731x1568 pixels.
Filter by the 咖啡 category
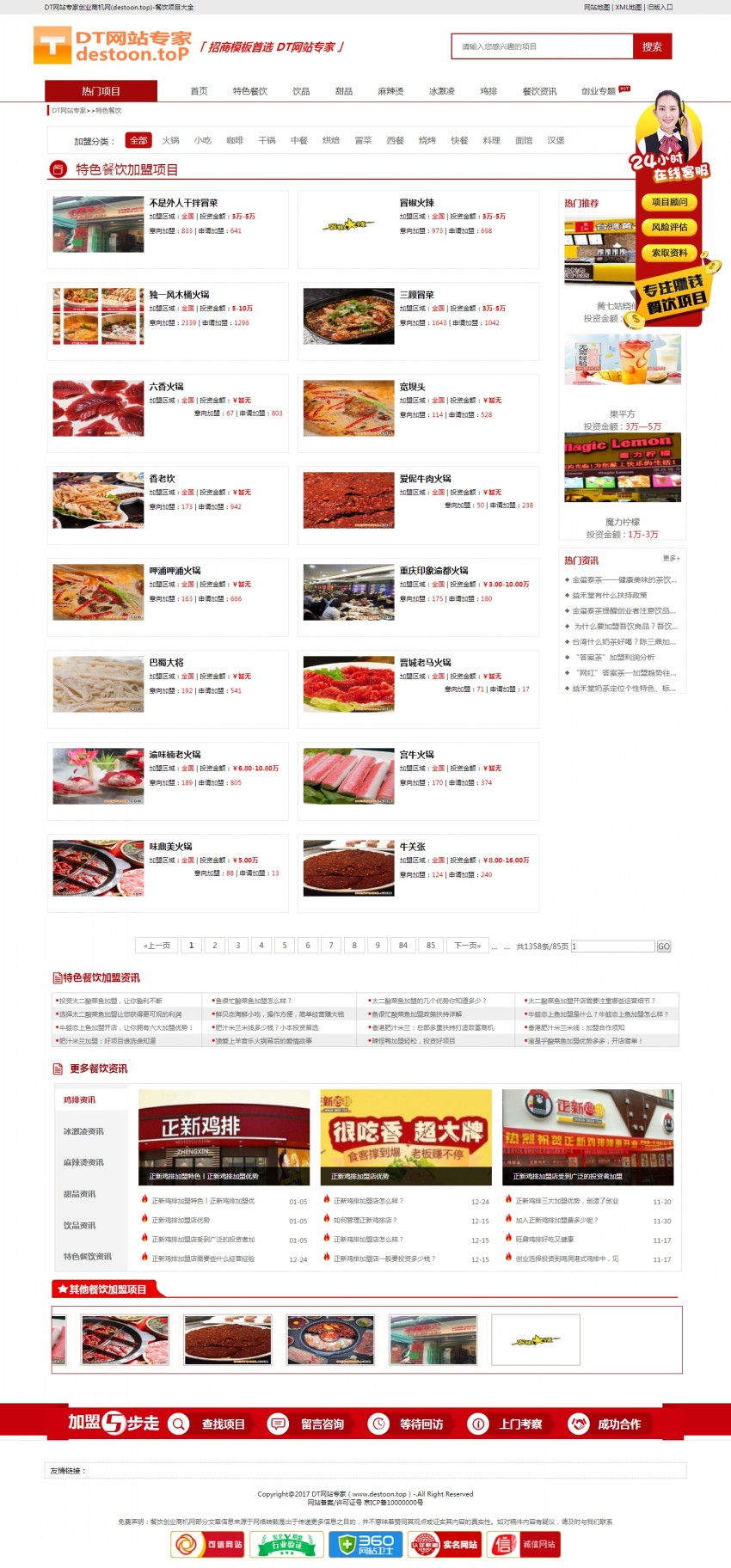click(x=235, y=140)
